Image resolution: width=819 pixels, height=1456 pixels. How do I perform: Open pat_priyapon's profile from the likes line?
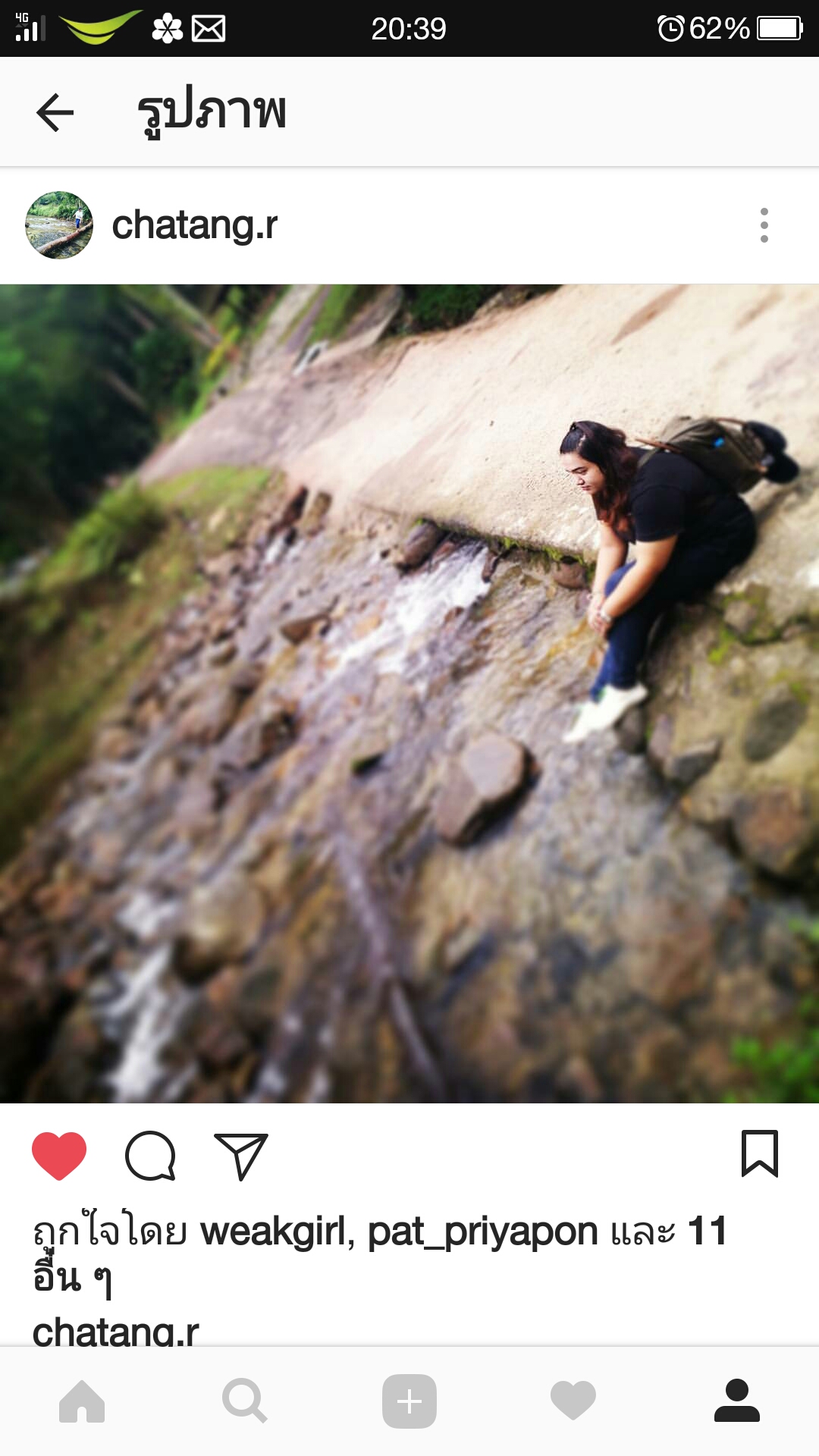pos(482,1231)
